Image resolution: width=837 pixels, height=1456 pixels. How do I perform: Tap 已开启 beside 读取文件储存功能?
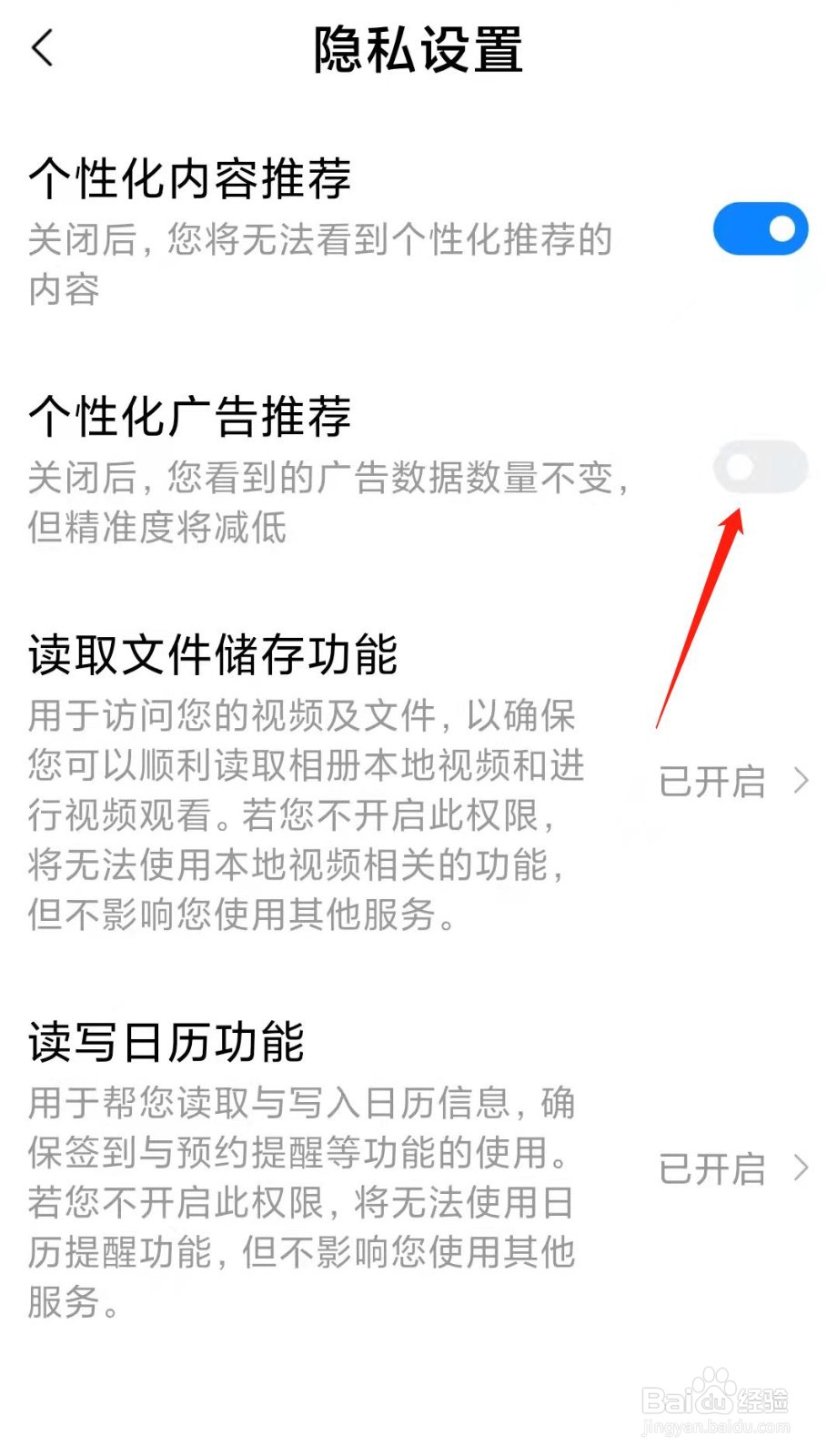pyautogui.click(x=713, y=781)
